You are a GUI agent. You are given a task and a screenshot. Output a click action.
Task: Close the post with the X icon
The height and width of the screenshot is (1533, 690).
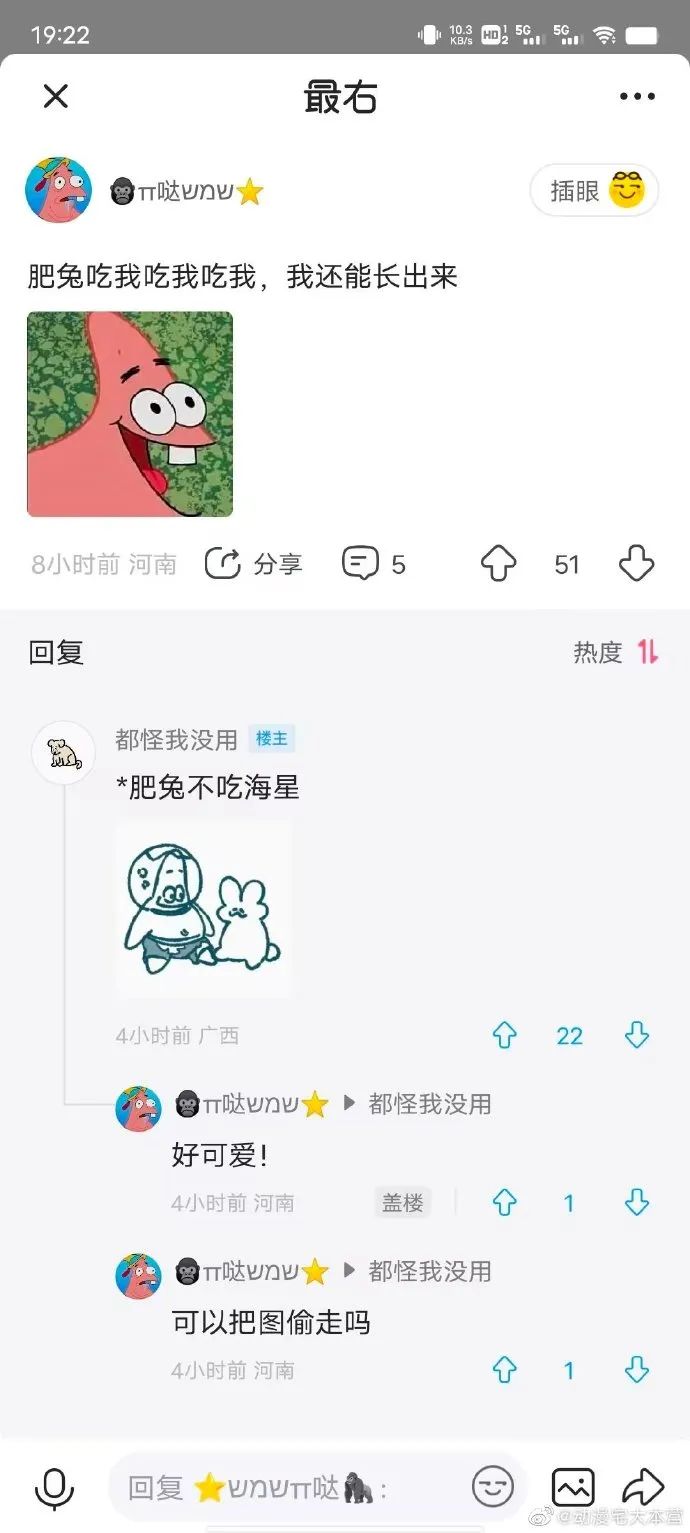(x=56, y=96)
